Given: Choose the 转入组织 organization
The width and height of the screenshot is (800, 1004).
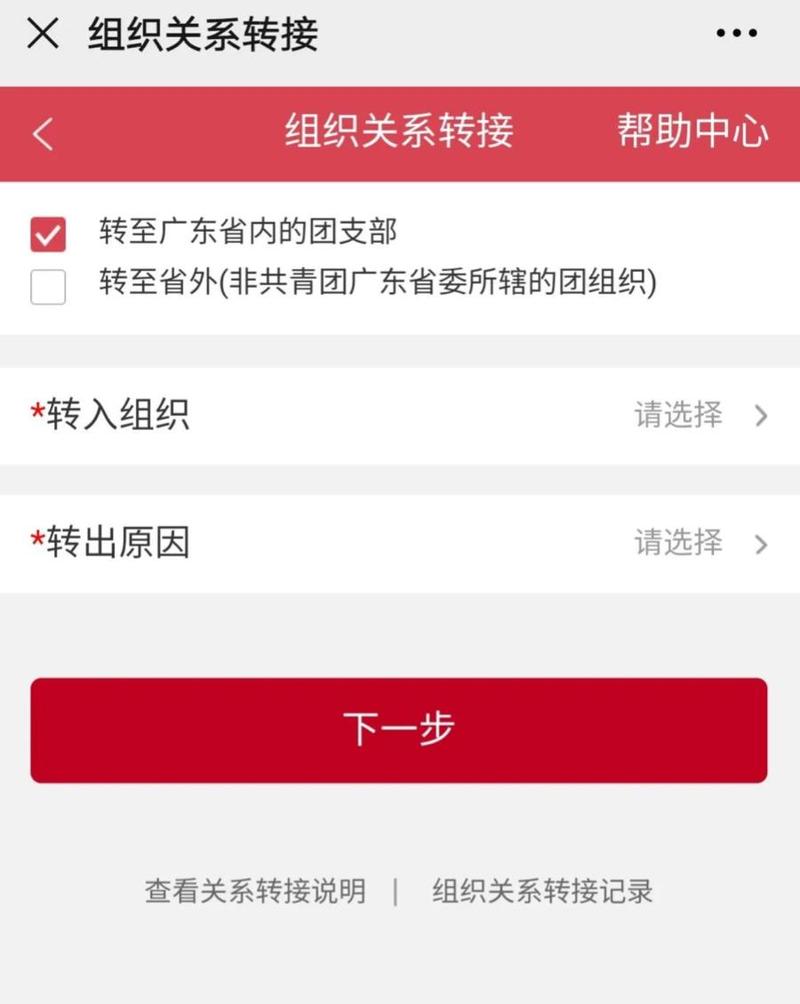Looking at the screenshot, I should 400,415.
